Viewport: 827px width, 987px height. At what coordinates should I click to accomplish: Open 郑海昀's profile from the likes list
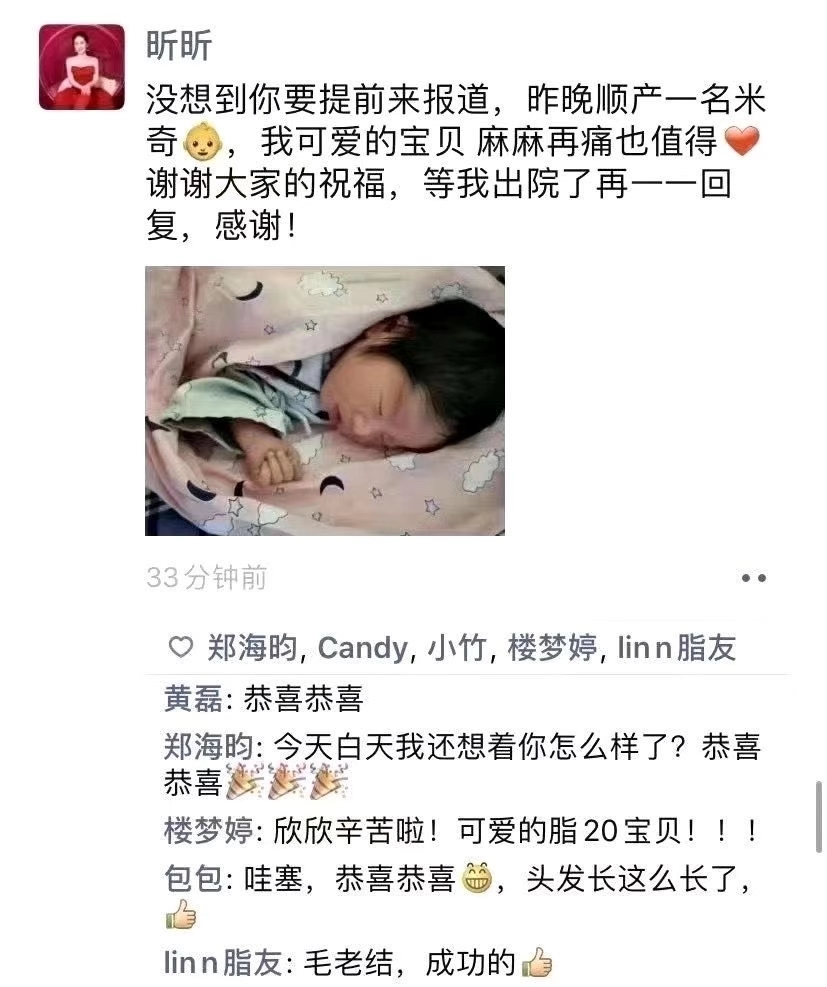[x=251, y=648]
